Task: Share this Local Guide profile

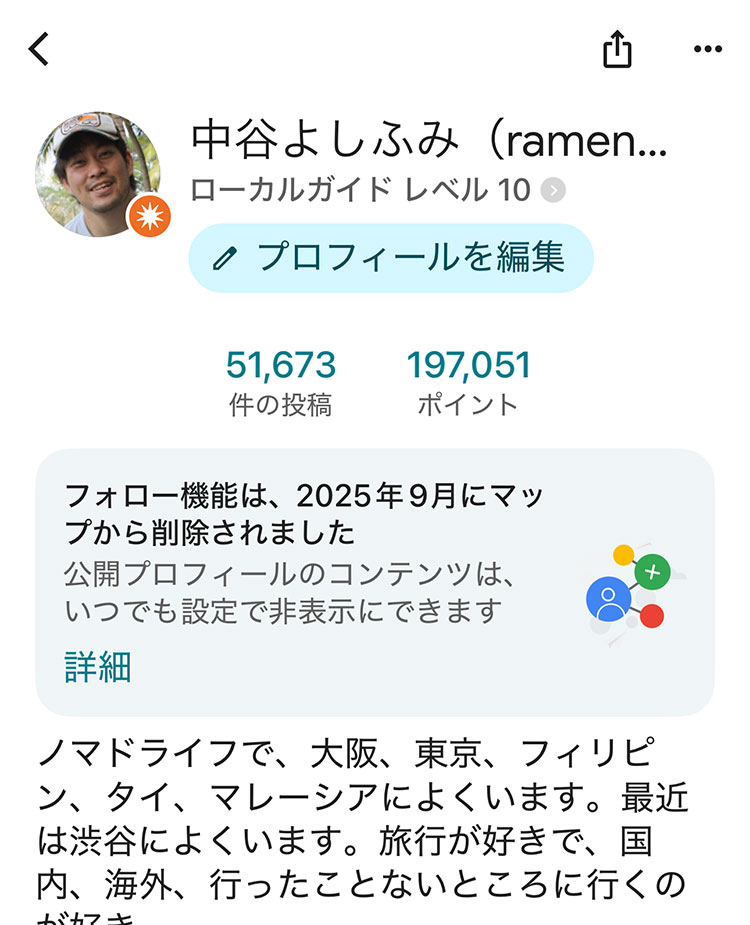Action: [x=618, y=48]
